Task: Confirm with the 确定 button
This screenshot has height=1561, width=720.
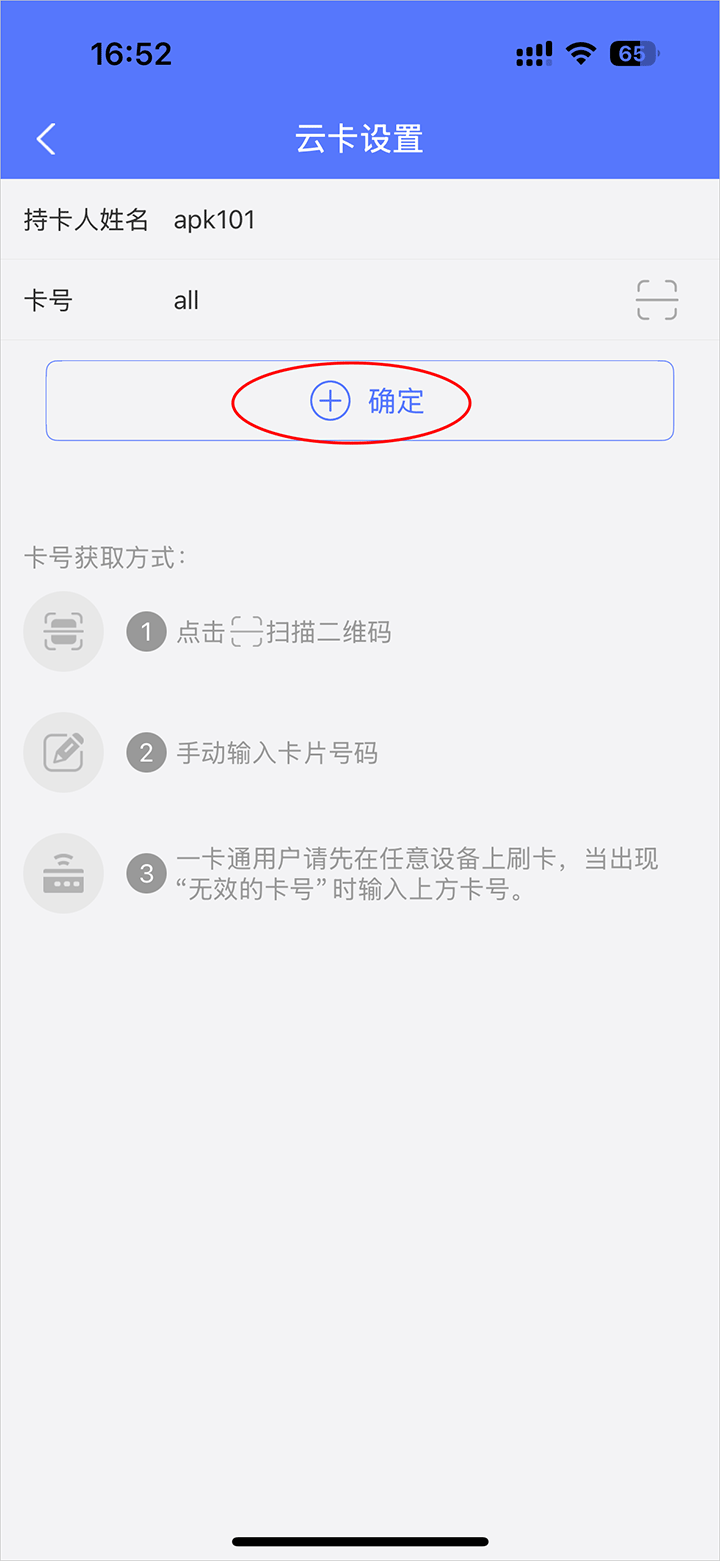Action: [x=360, y=401]
